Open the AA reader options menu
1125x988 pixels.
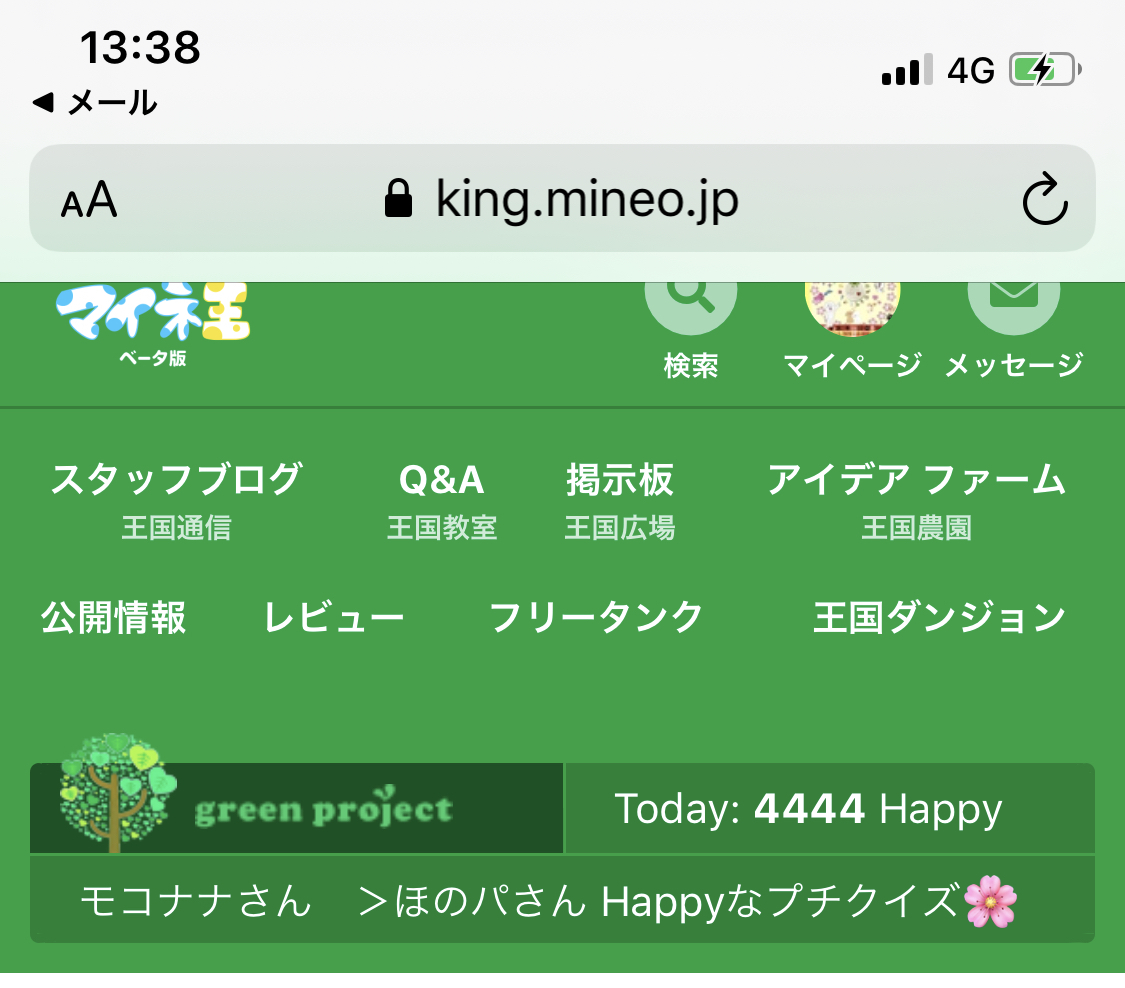(89, 199)
